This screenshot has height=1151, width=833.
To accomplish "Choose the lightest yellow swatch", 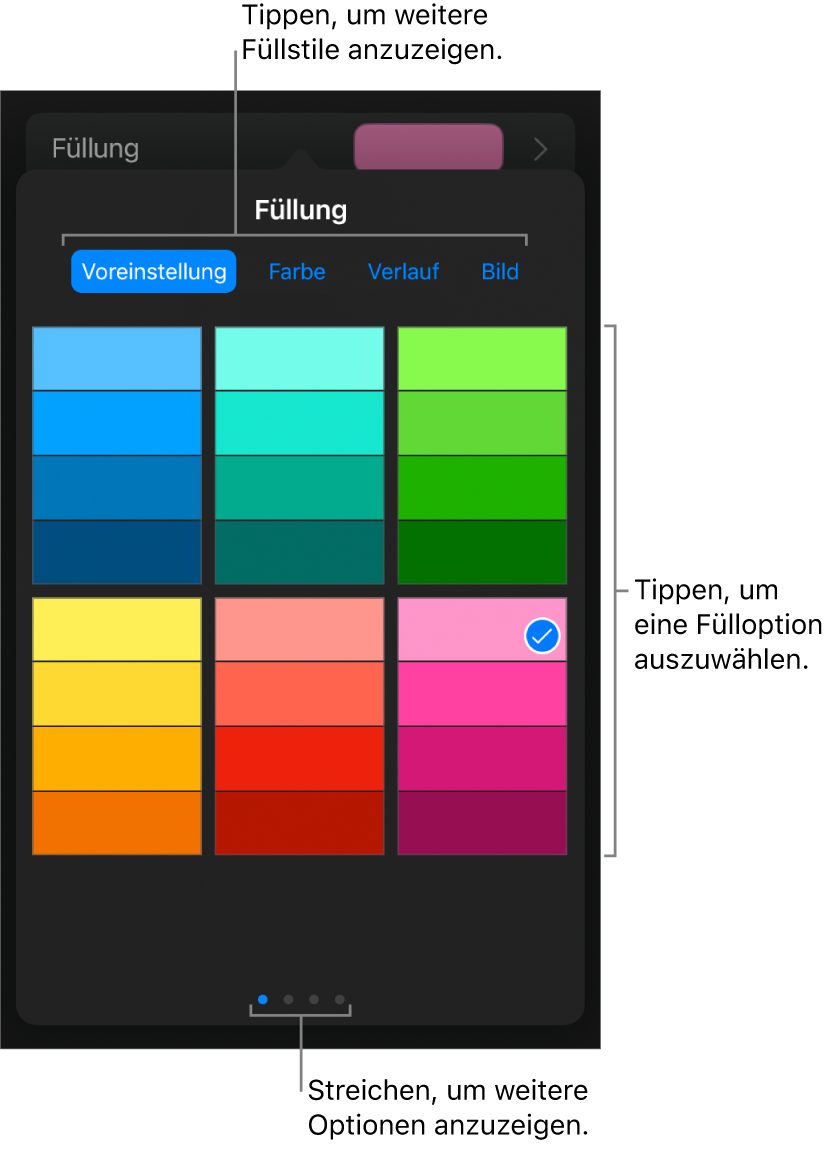I will pos(117,630).
